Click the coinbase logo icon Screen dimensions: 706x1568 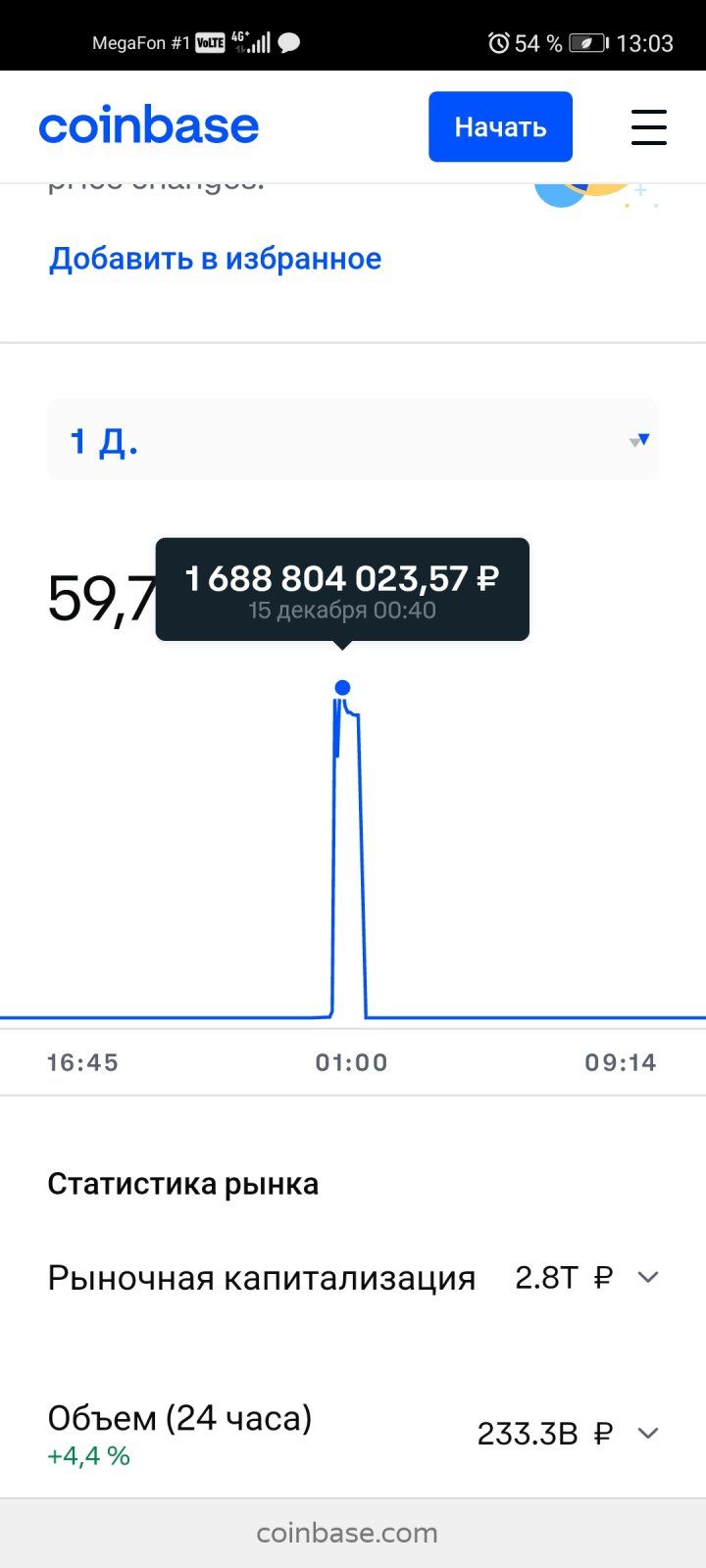coord(148,125)
